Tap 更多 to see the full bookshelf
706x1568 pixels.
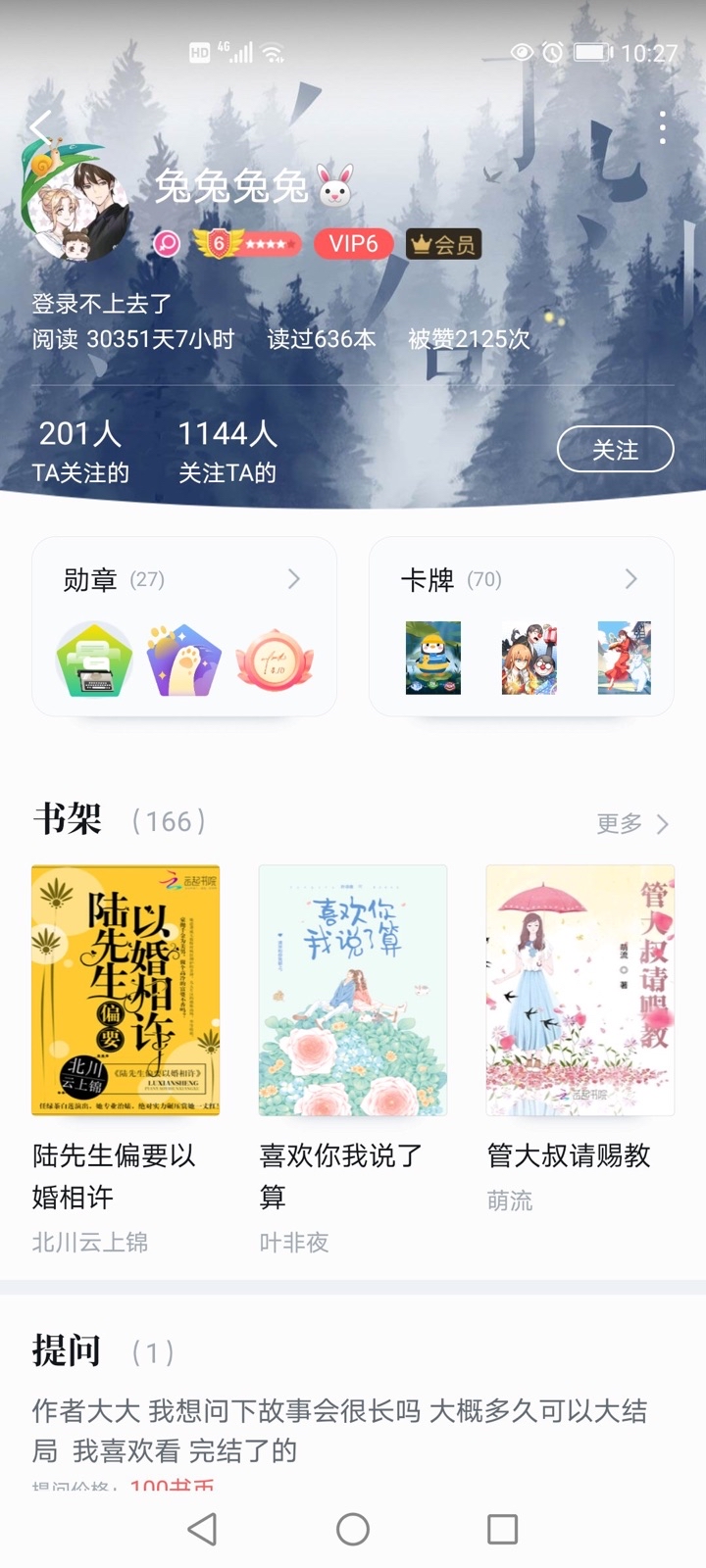point(632,823)
